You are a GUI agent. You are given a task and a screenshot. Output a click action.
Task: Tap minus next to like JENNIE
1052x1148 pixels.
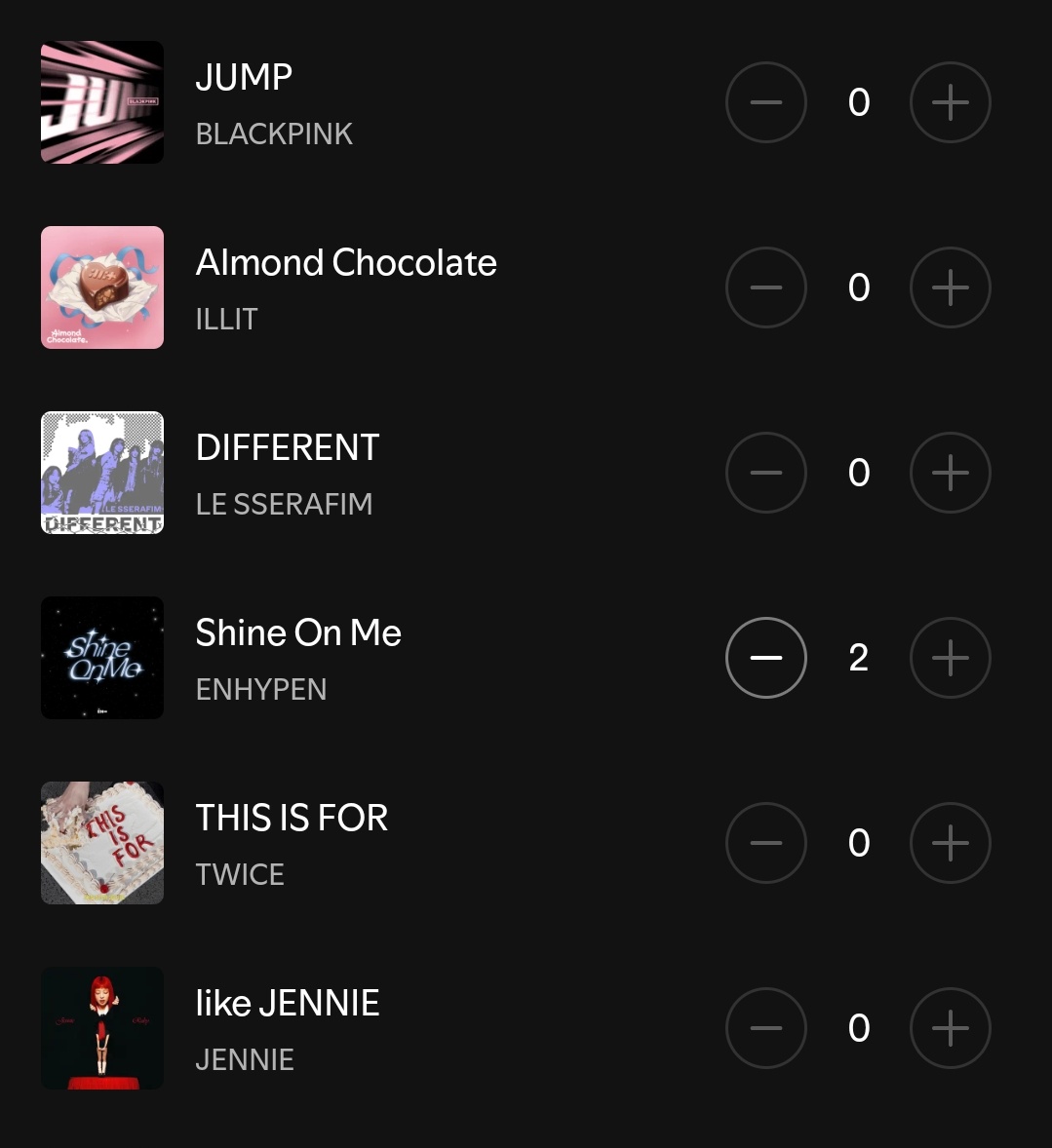[766, 1028]
